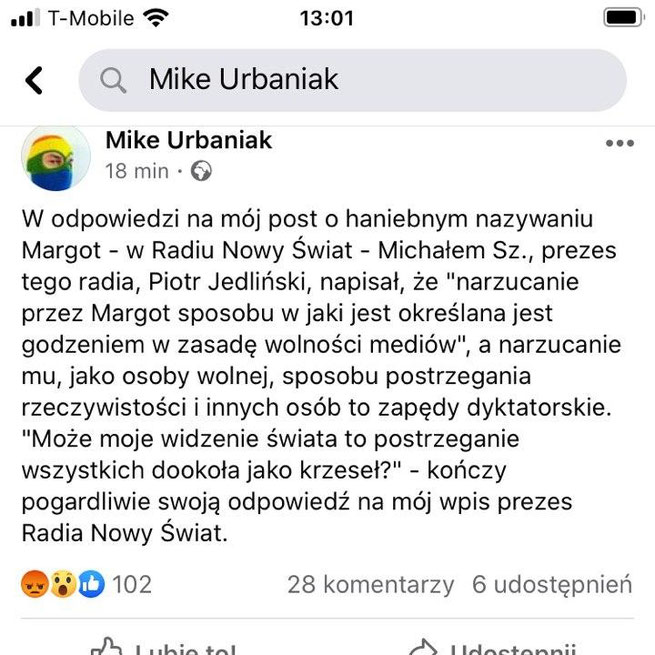Like the post with Lubię to!
The width and height of the screenshot is (655, 655).
click(x=165, y=646)
